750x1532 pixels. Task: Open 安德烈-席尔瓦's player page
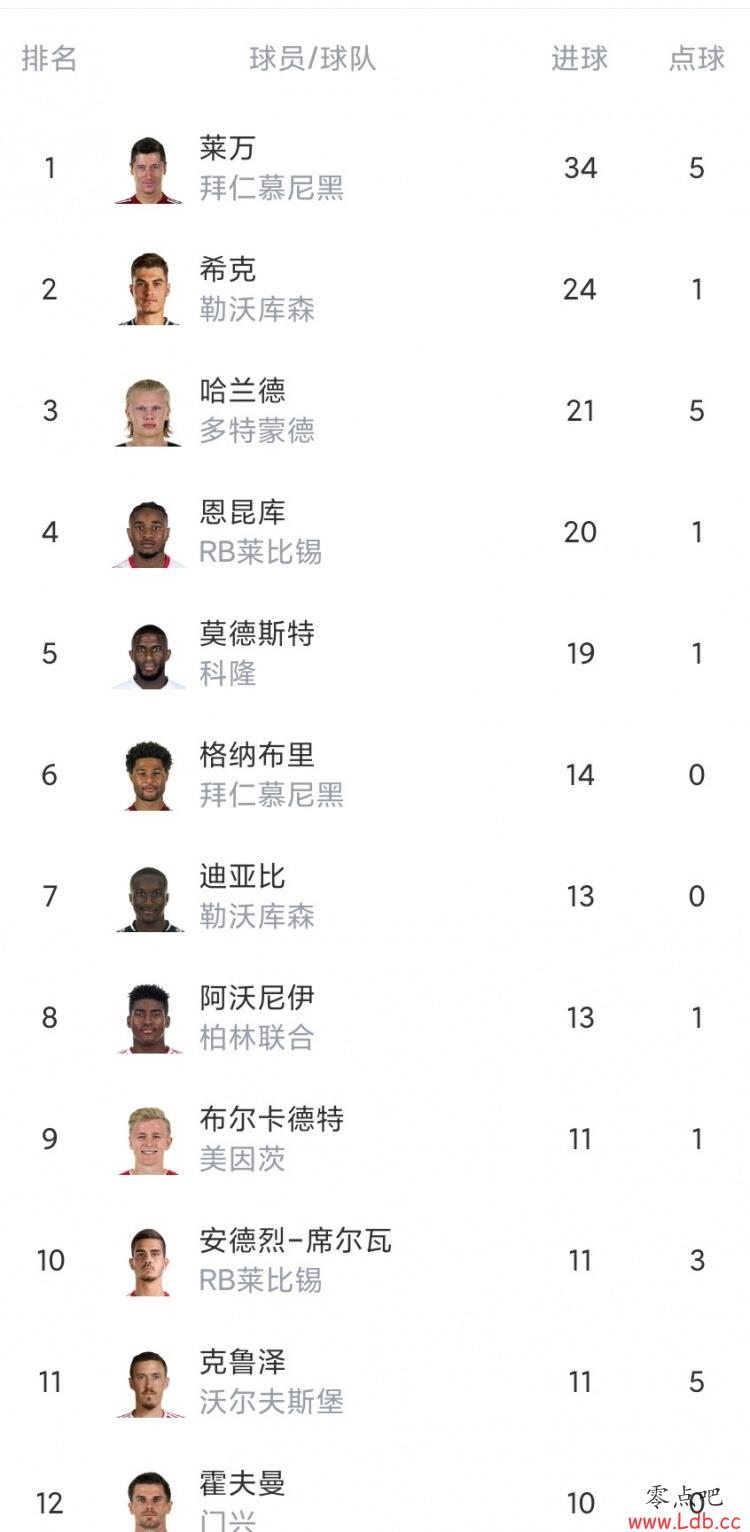pos(375,1260)
